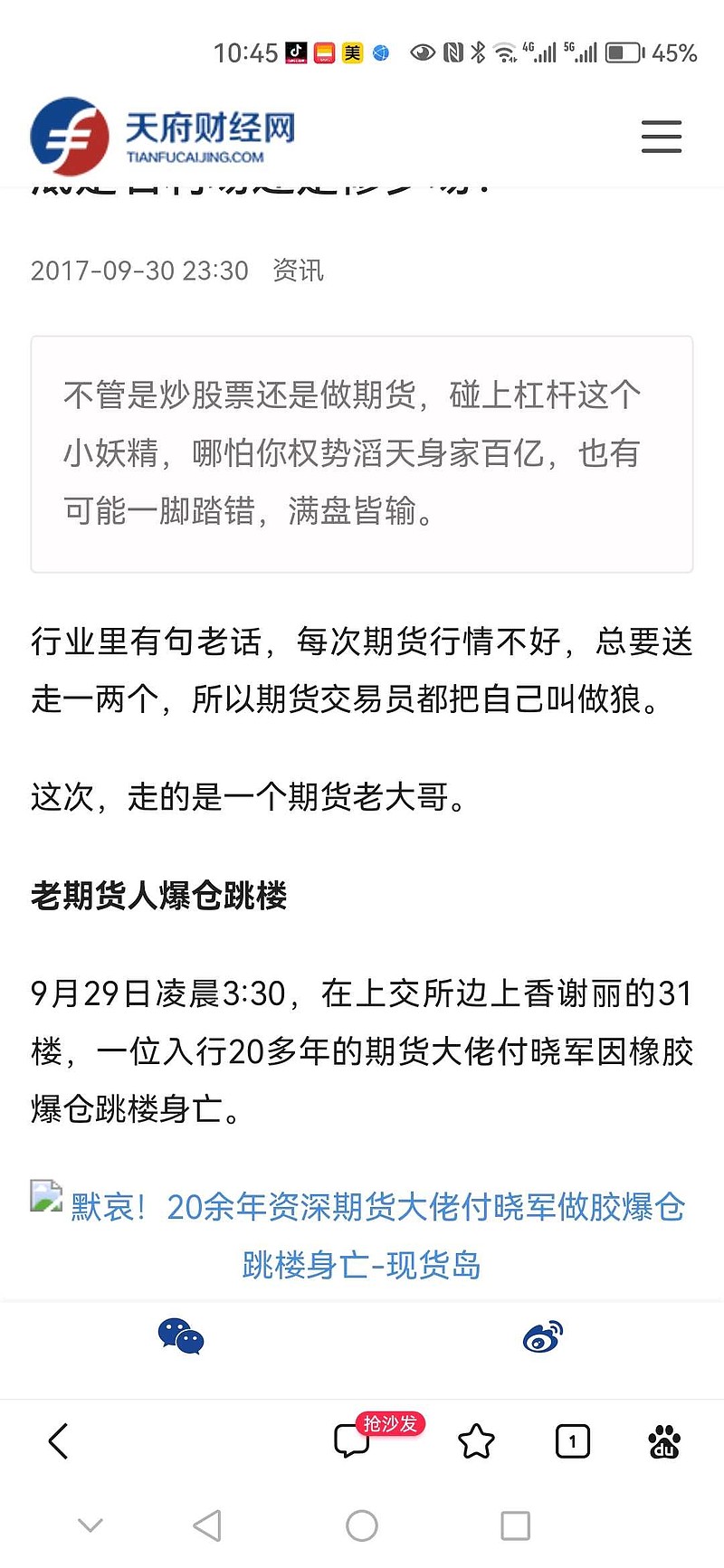Screen dimensions: 724x1568
Task: Go back with the browser arrow
Action: click(59, 1441)
